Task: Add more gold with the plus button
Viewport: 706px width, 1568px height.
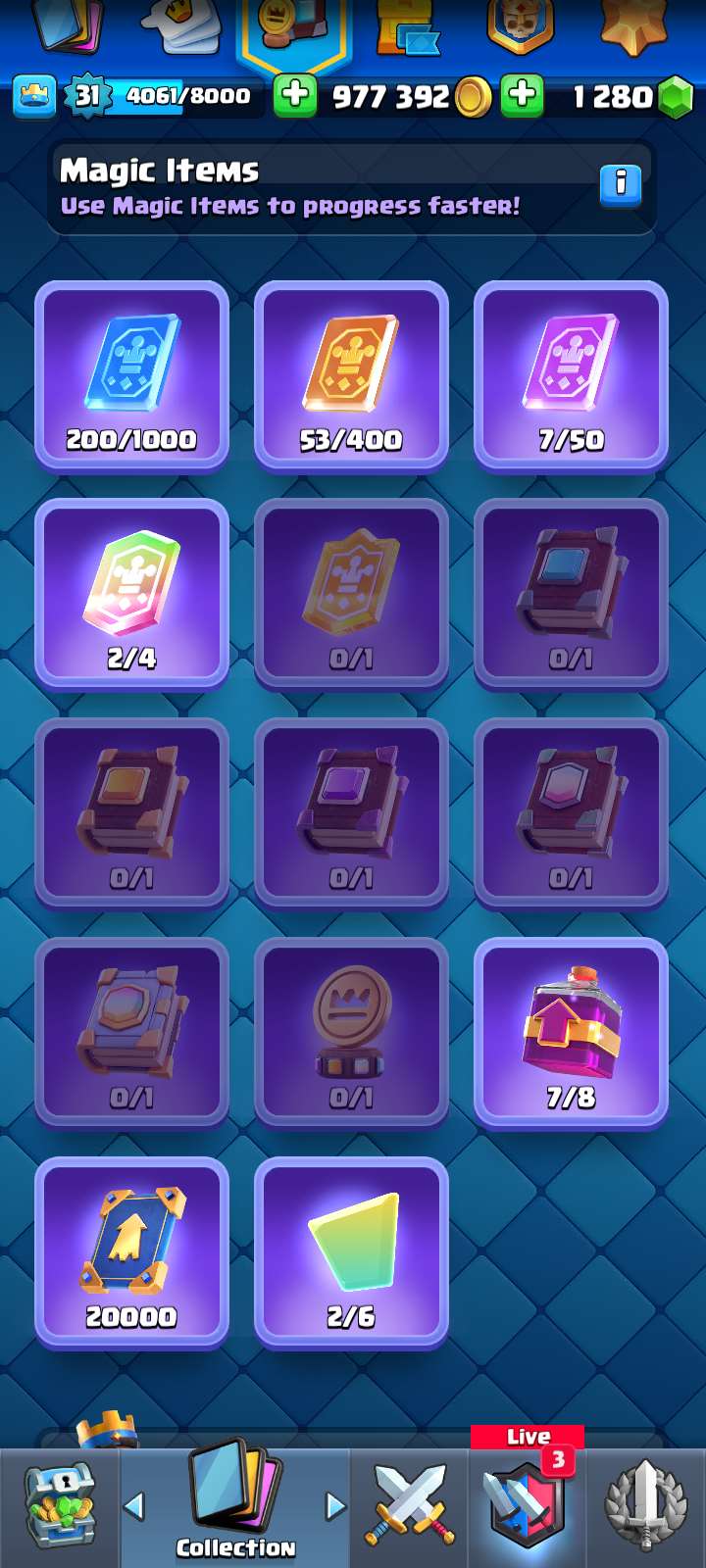Action: click(x=294, y=96)
